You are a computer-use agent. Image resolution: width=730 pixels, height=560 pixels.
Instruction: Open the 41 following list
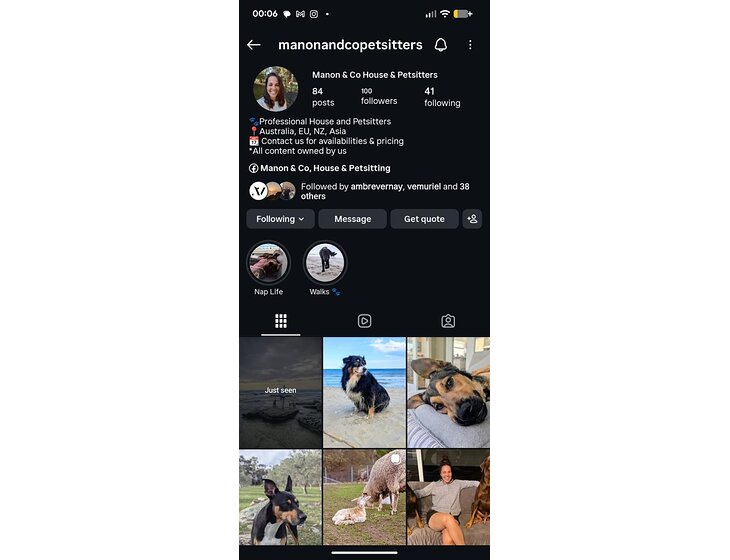tap(442, 96)
